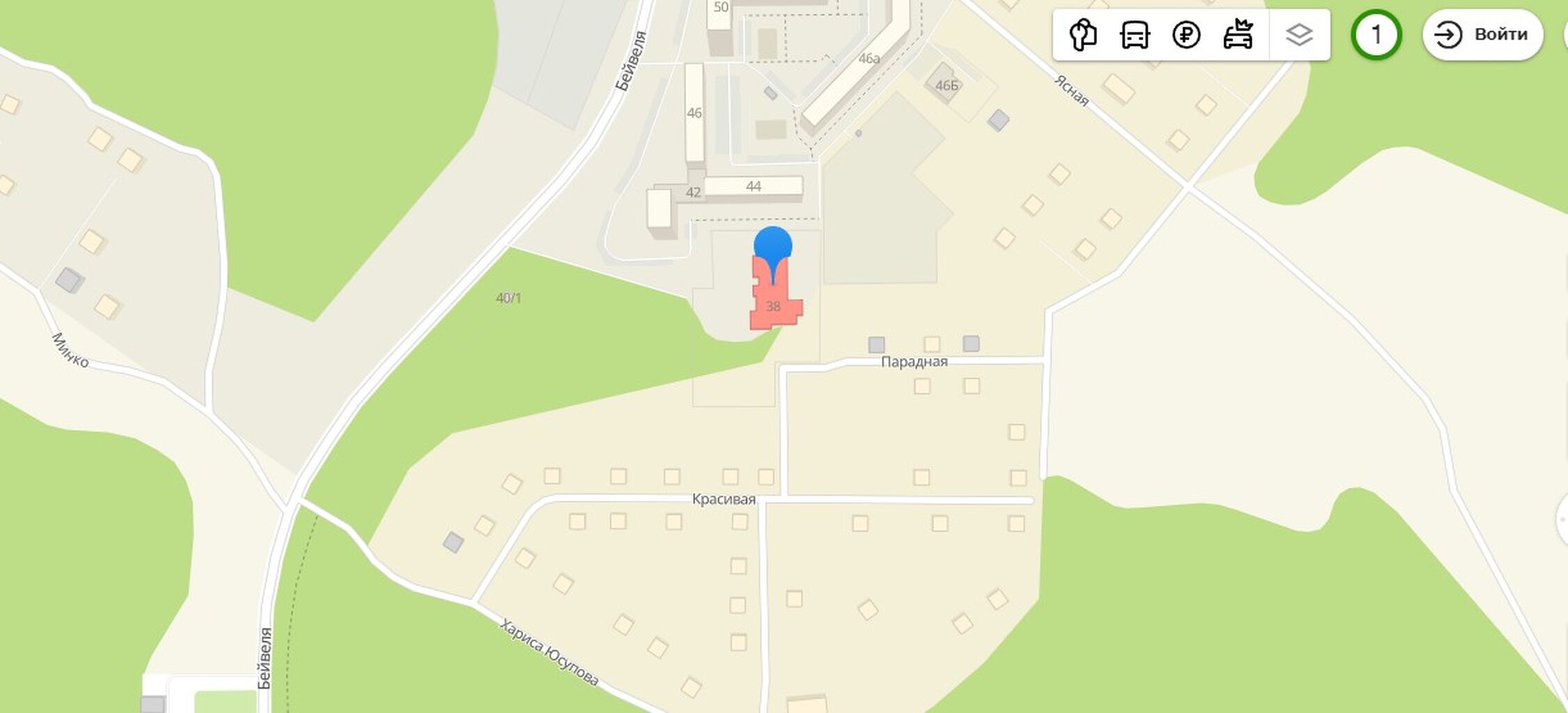Toggle the traffic level indicator showing 1
Image resolution: width=1568 pixels, height=713 pixels.
[x=1376, y=35]
